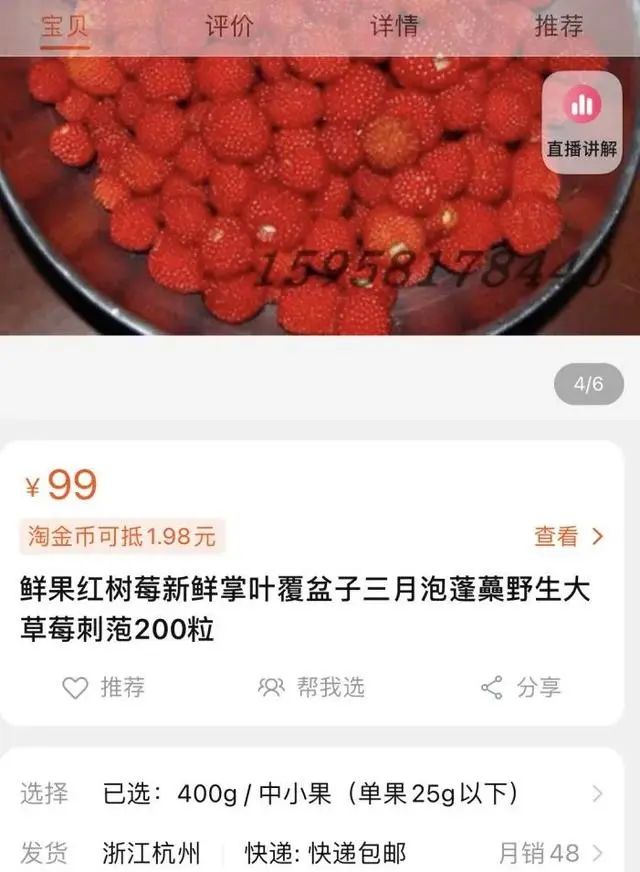Open the 详情 details tab
The image size is (640, 872).
point(394,26)
